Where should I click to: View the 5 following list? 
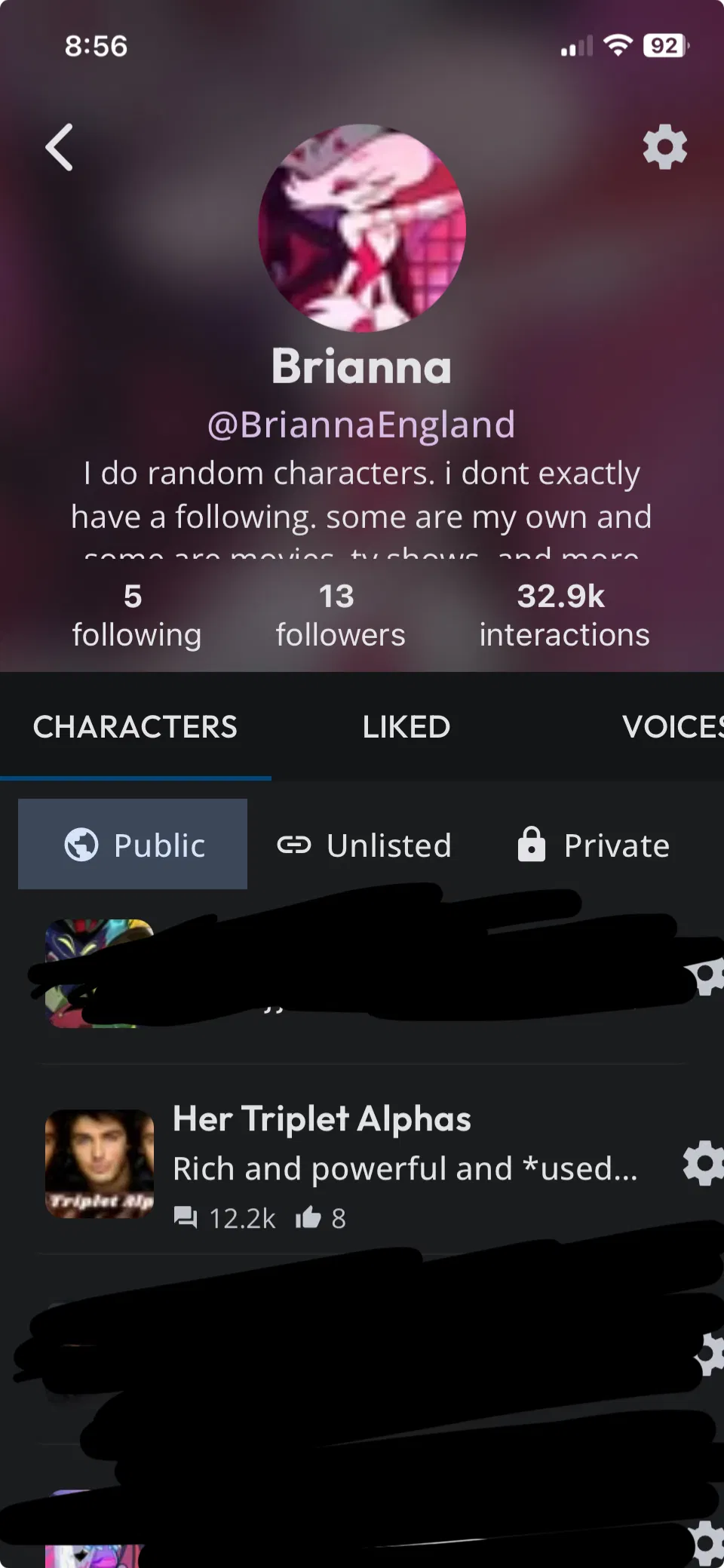137,615
